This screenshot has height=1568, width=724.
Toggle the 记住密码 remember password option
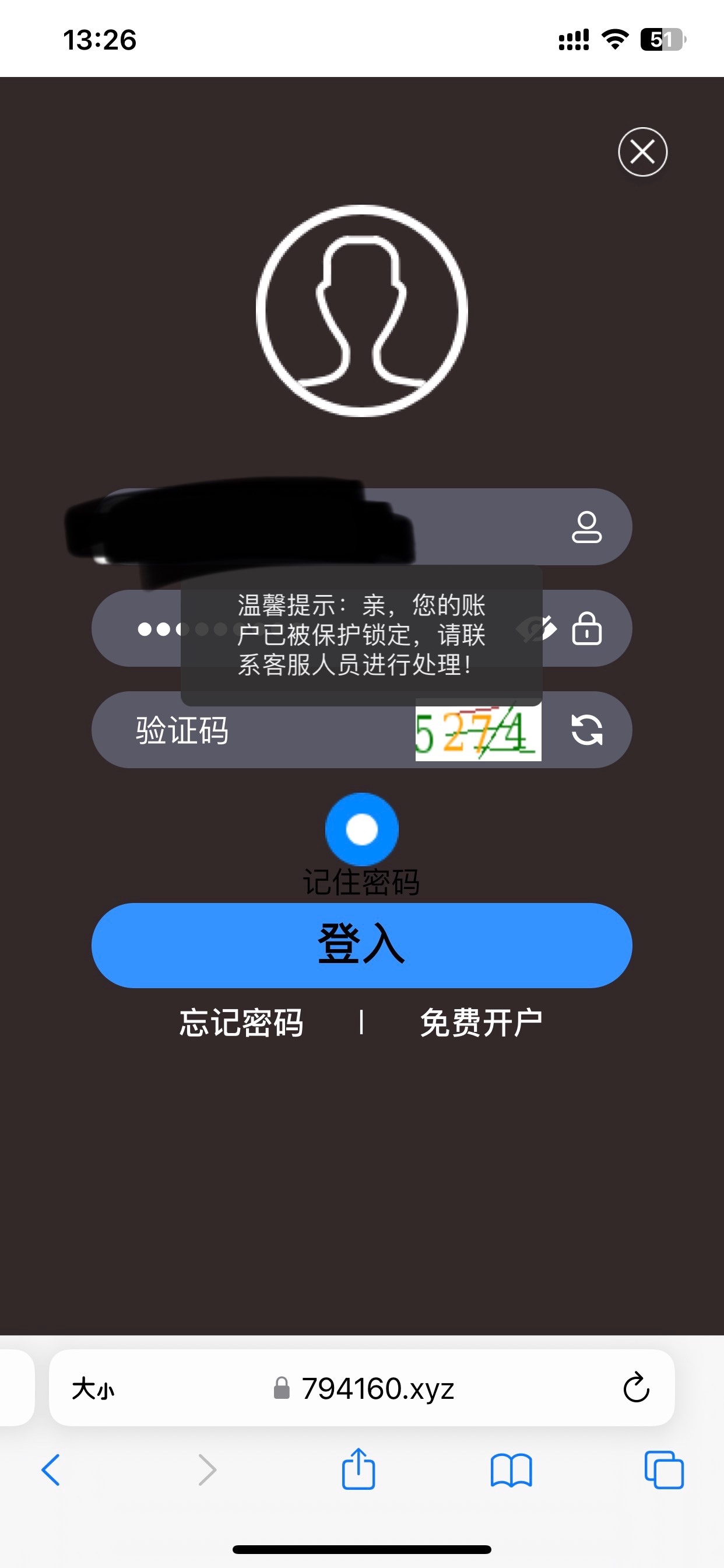coord(361,829)
